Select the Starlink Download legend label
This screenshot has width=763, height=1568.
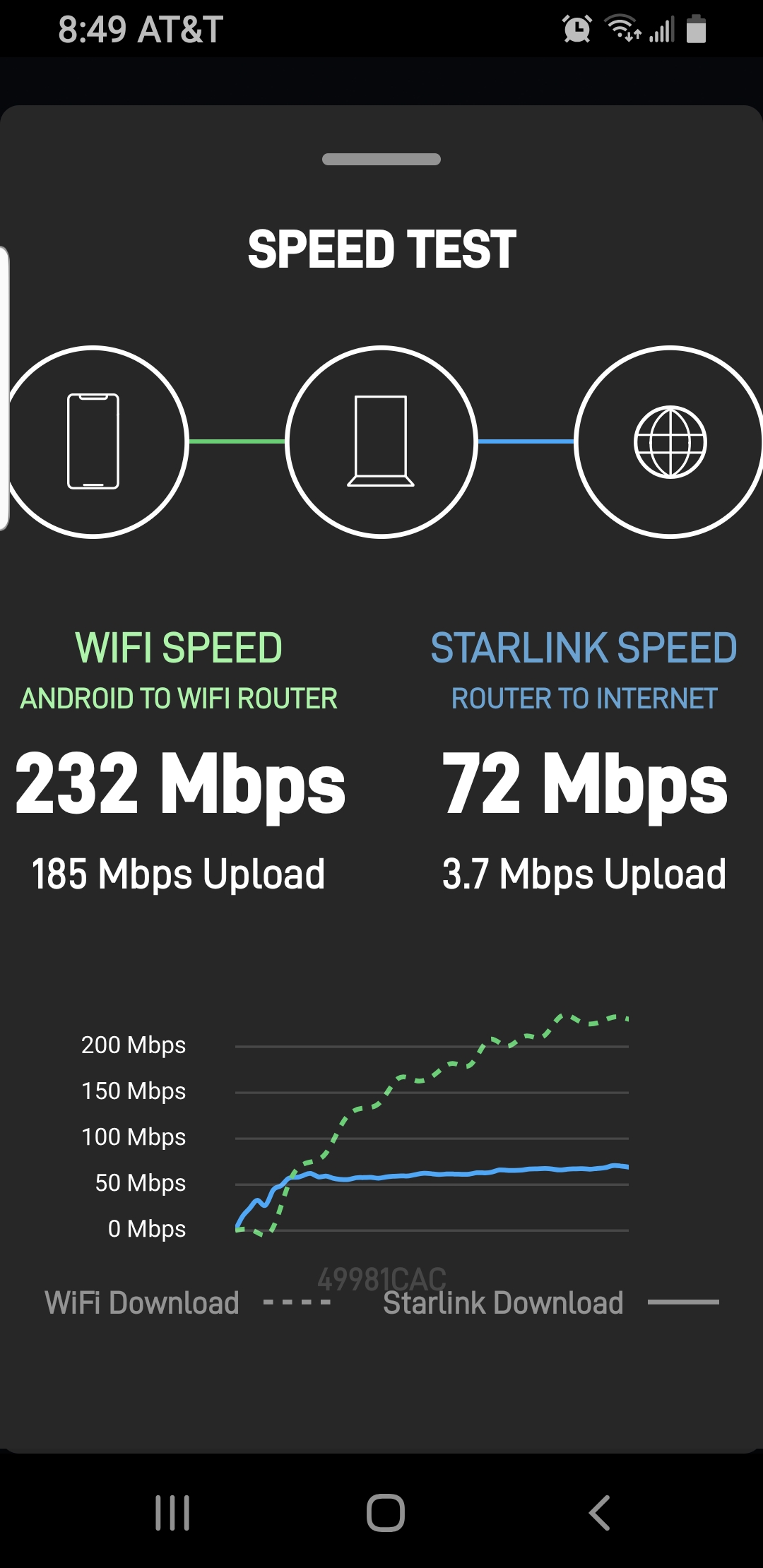click(502, 1302)
